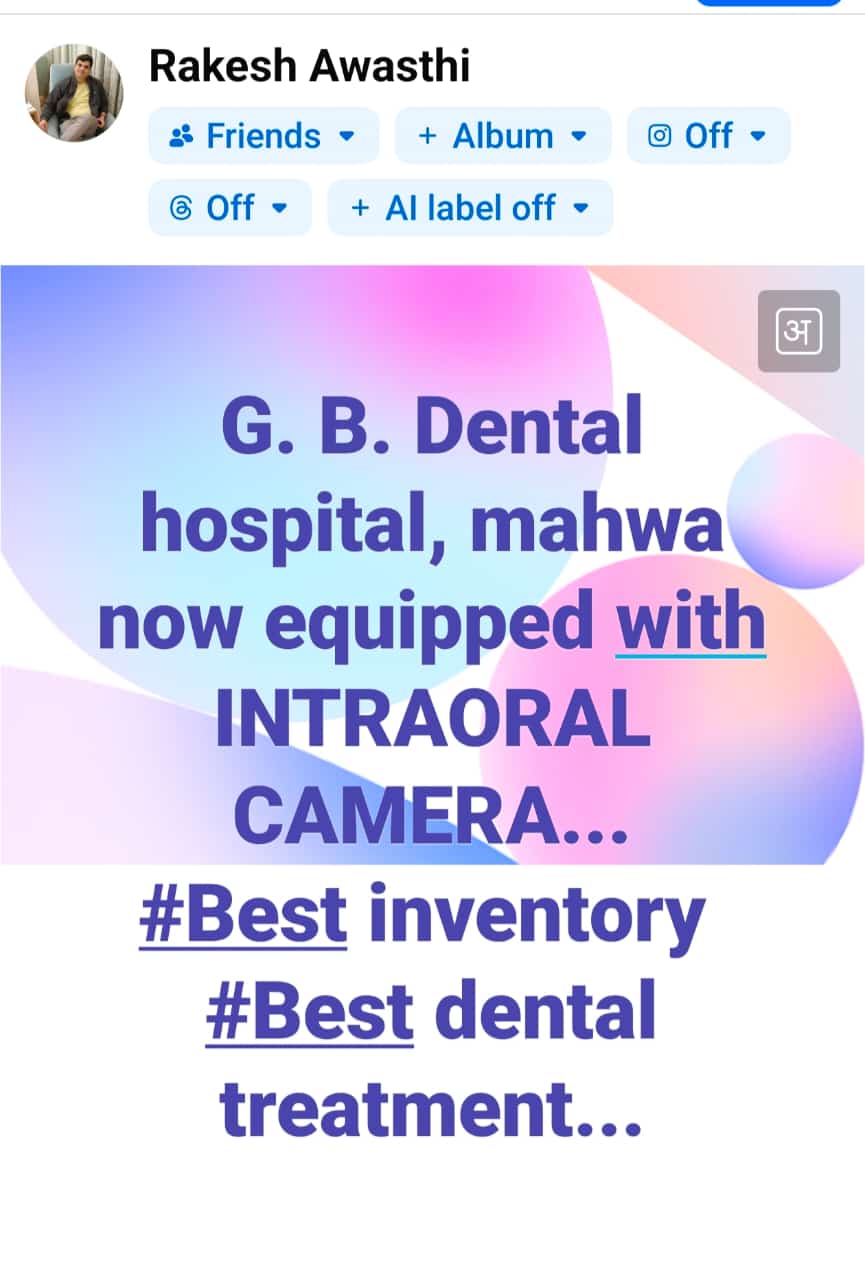Tap Rakesh Awasthi's profile picture
Screen dimensions: 865x1280
coord(74,93)
